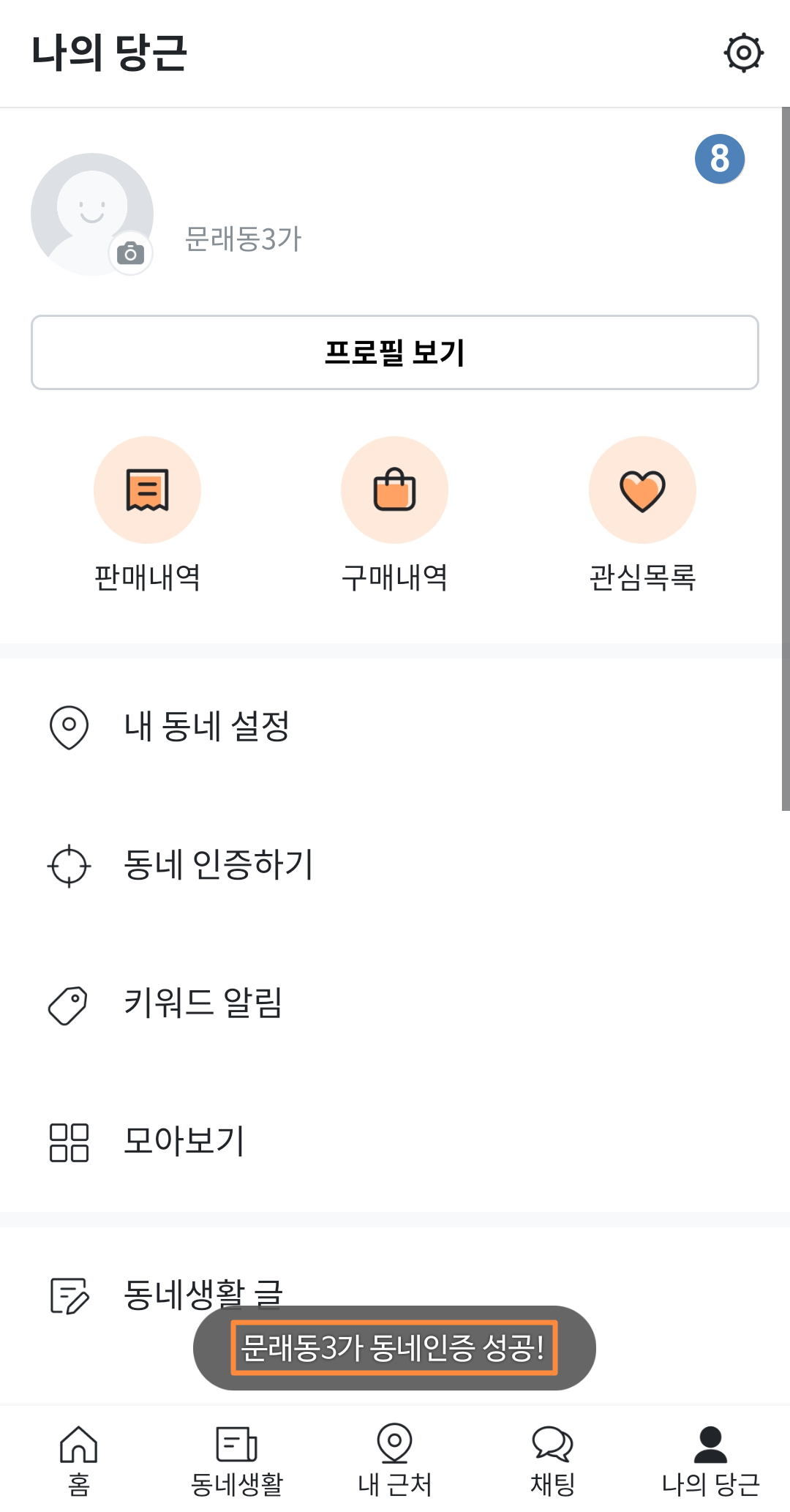Screen dimensions: 790x1512
Task: Open 키워드 알림 settings
Action: (202, 1003)
